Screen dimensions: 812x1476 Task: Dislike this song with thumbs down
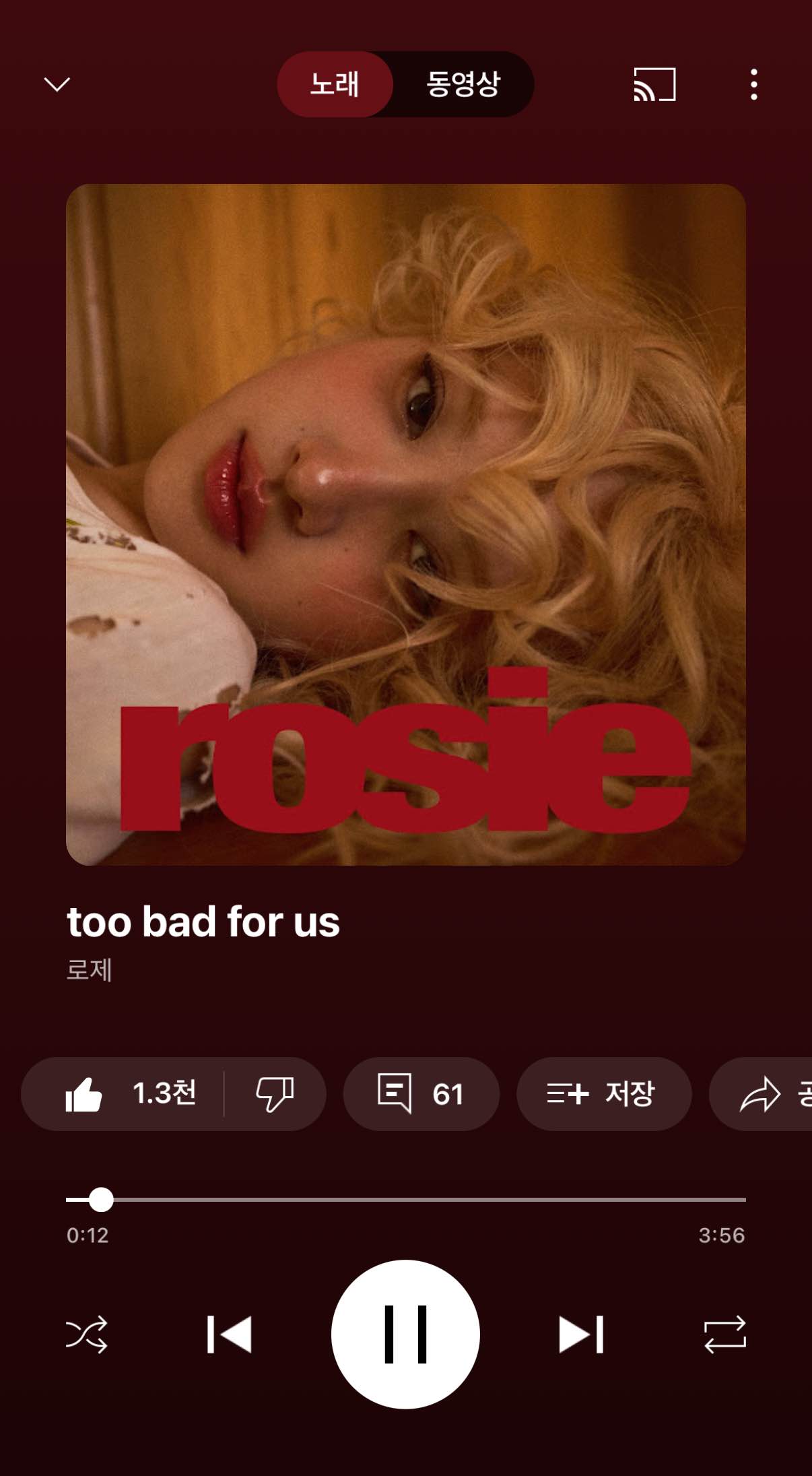tap(275, 1093)
